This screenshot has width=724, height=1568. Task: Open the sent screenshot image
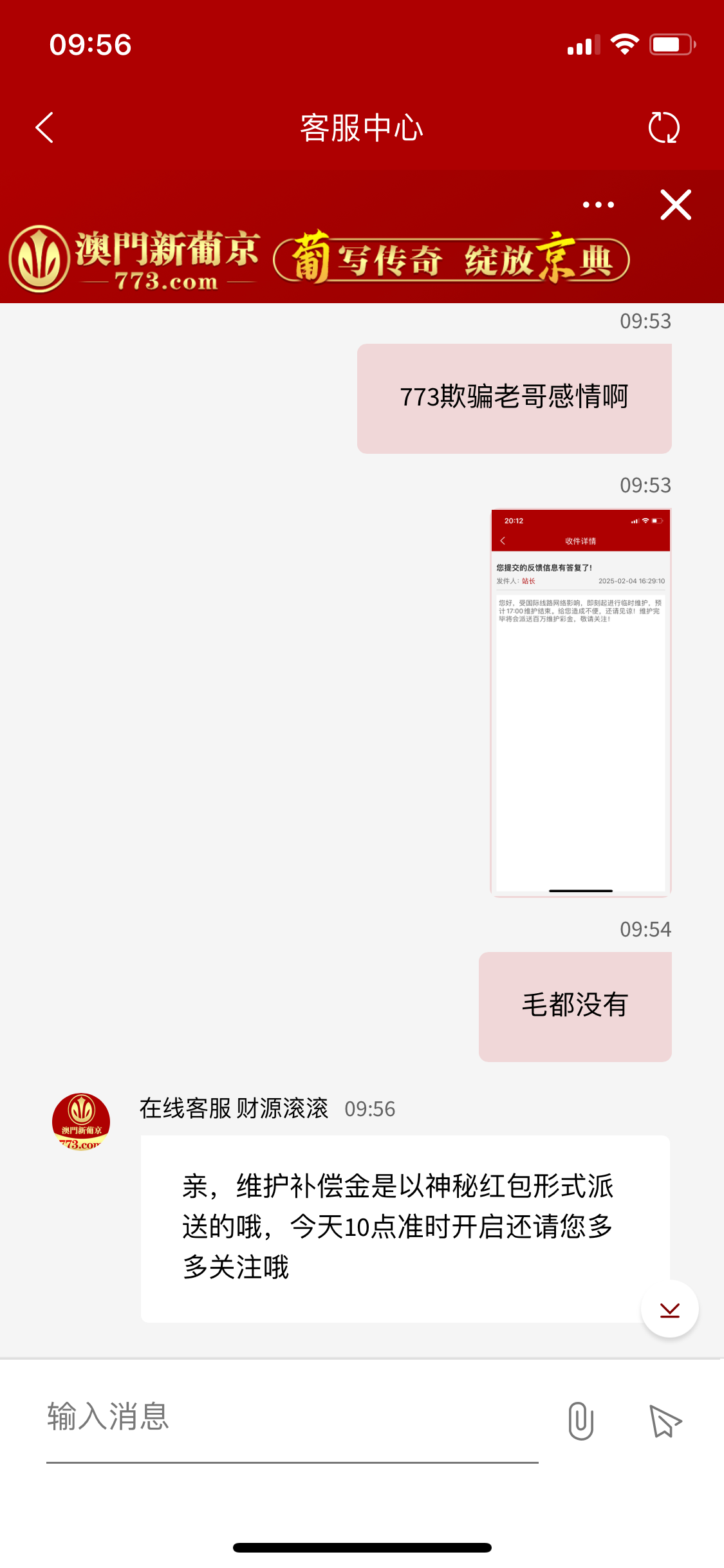[580, 702]
